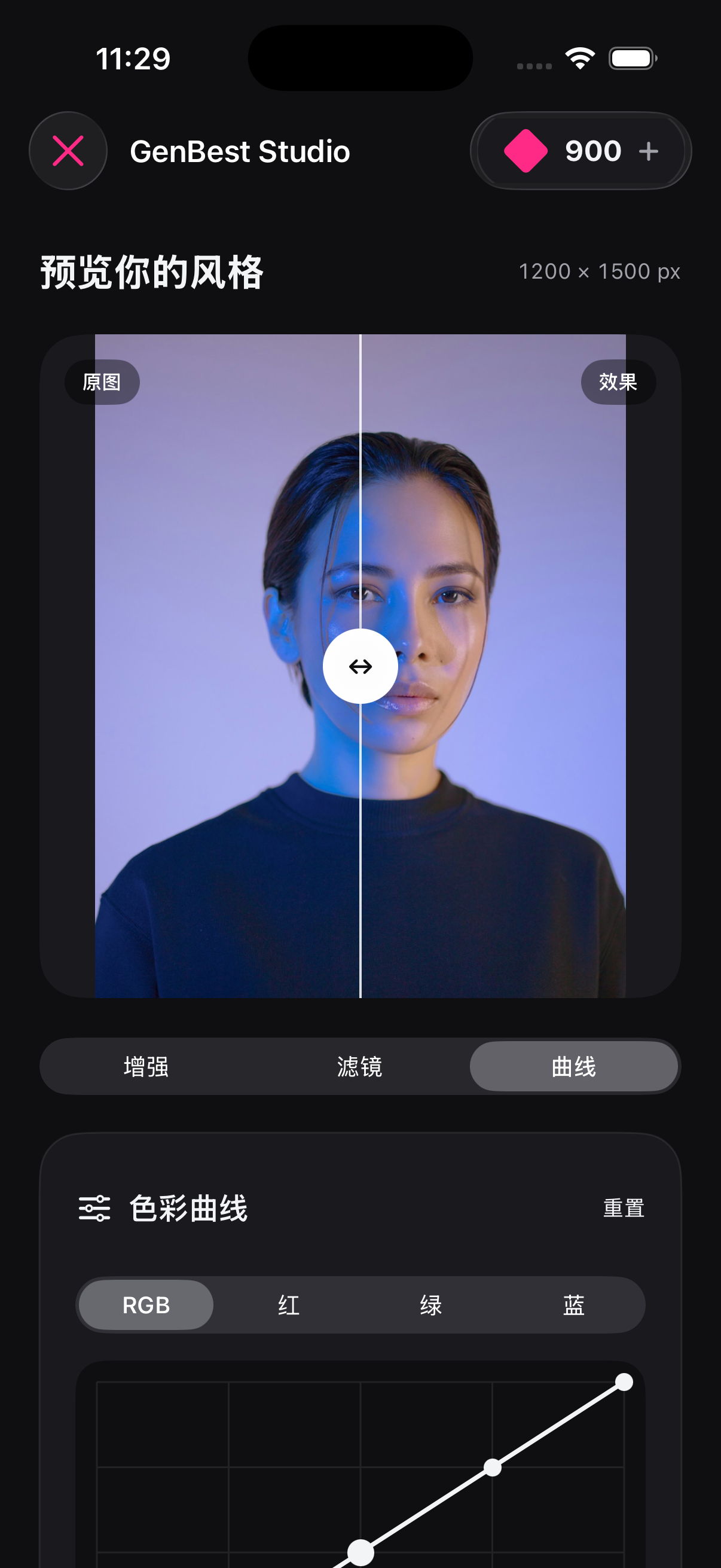
Task: Select the RGB channel
Action: coord(146,1305)
